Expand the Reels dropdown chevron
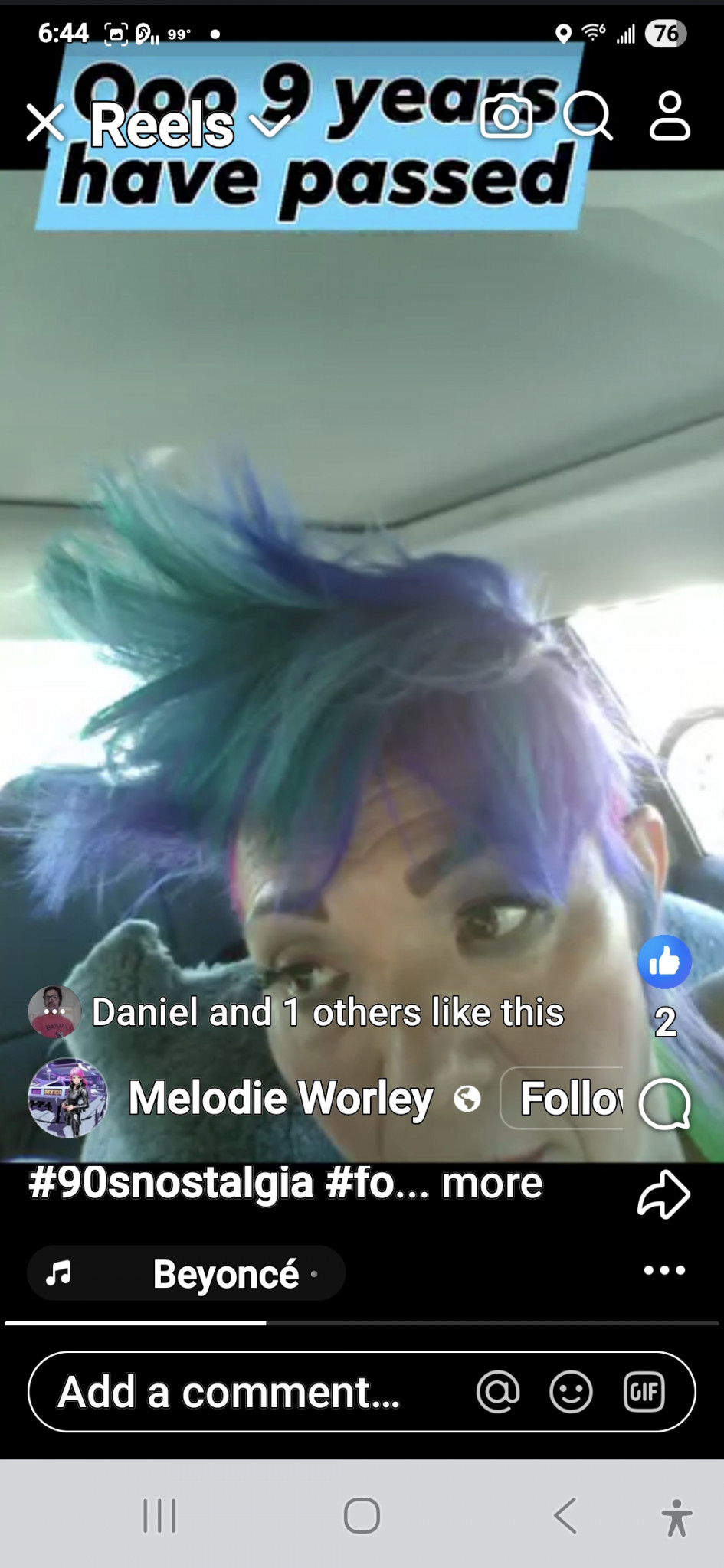 coord(271,124)
